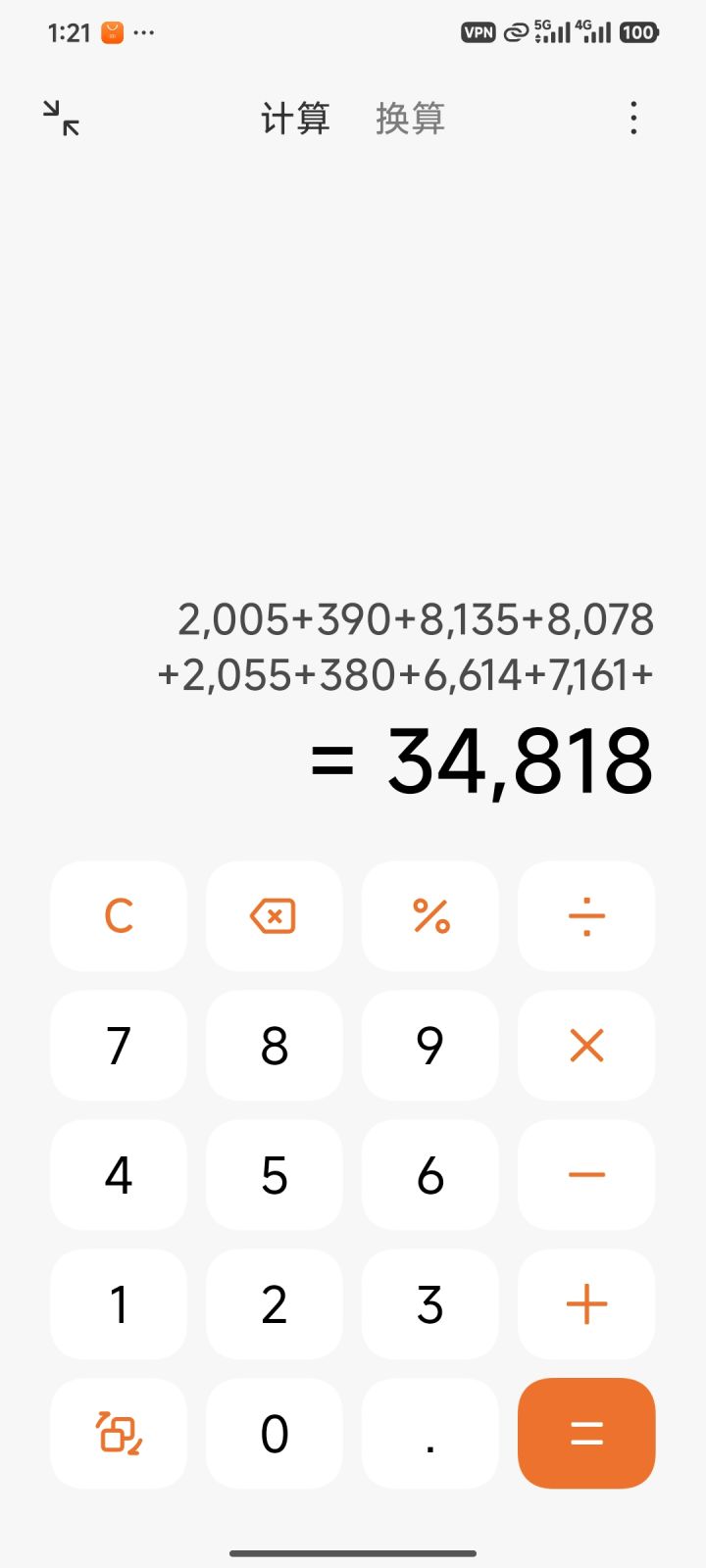The height and width of the screenshot is (1568, 706).
Task: Toggle scientific calculator mode key
Action: [x=119, y=1434]
